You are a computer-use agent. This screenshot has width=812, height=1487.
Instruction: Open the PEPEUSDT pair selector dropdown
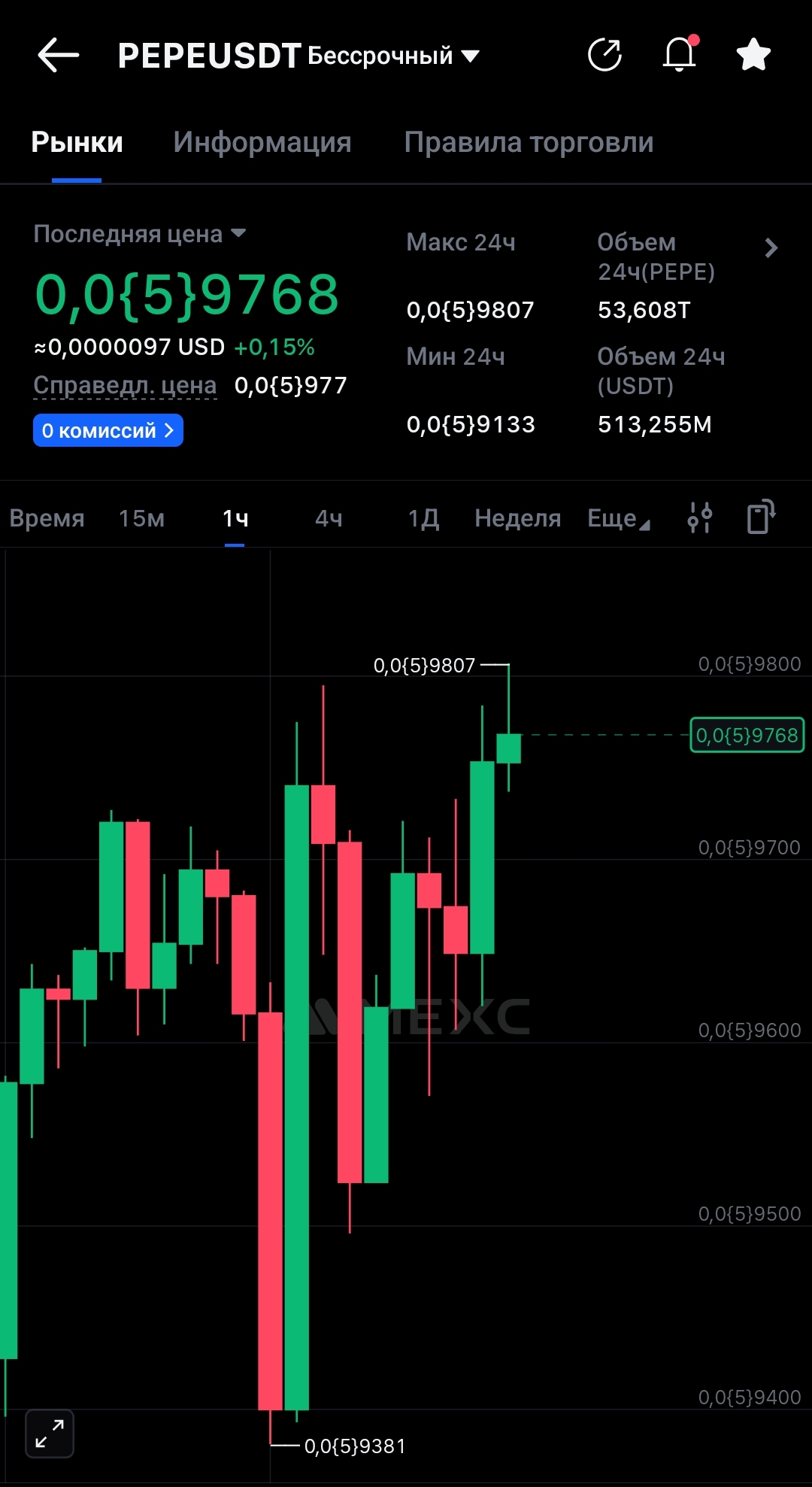point(298,56)
